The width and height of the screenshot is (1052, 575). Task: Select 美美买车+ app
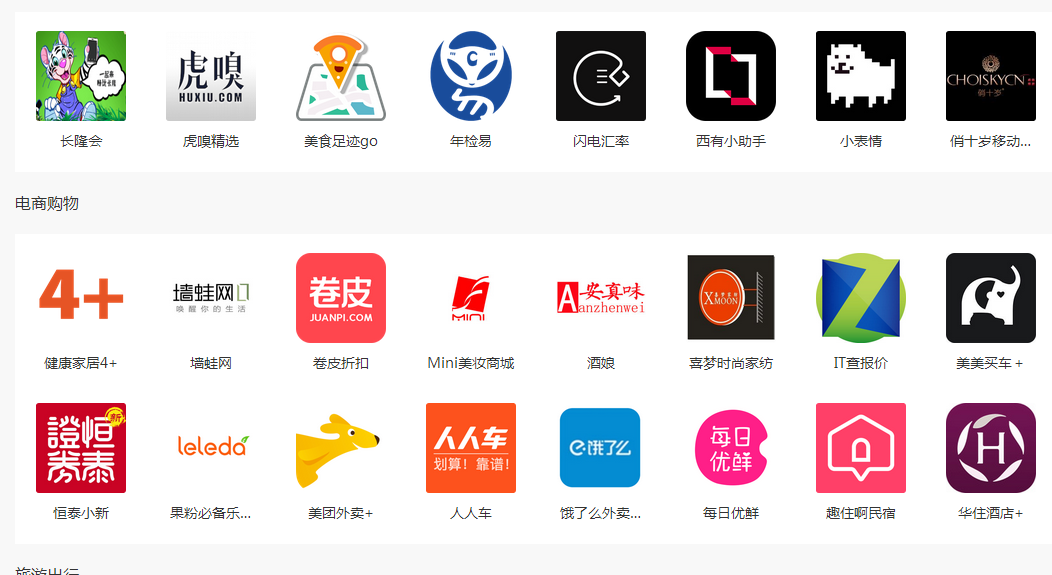point(991,298)
